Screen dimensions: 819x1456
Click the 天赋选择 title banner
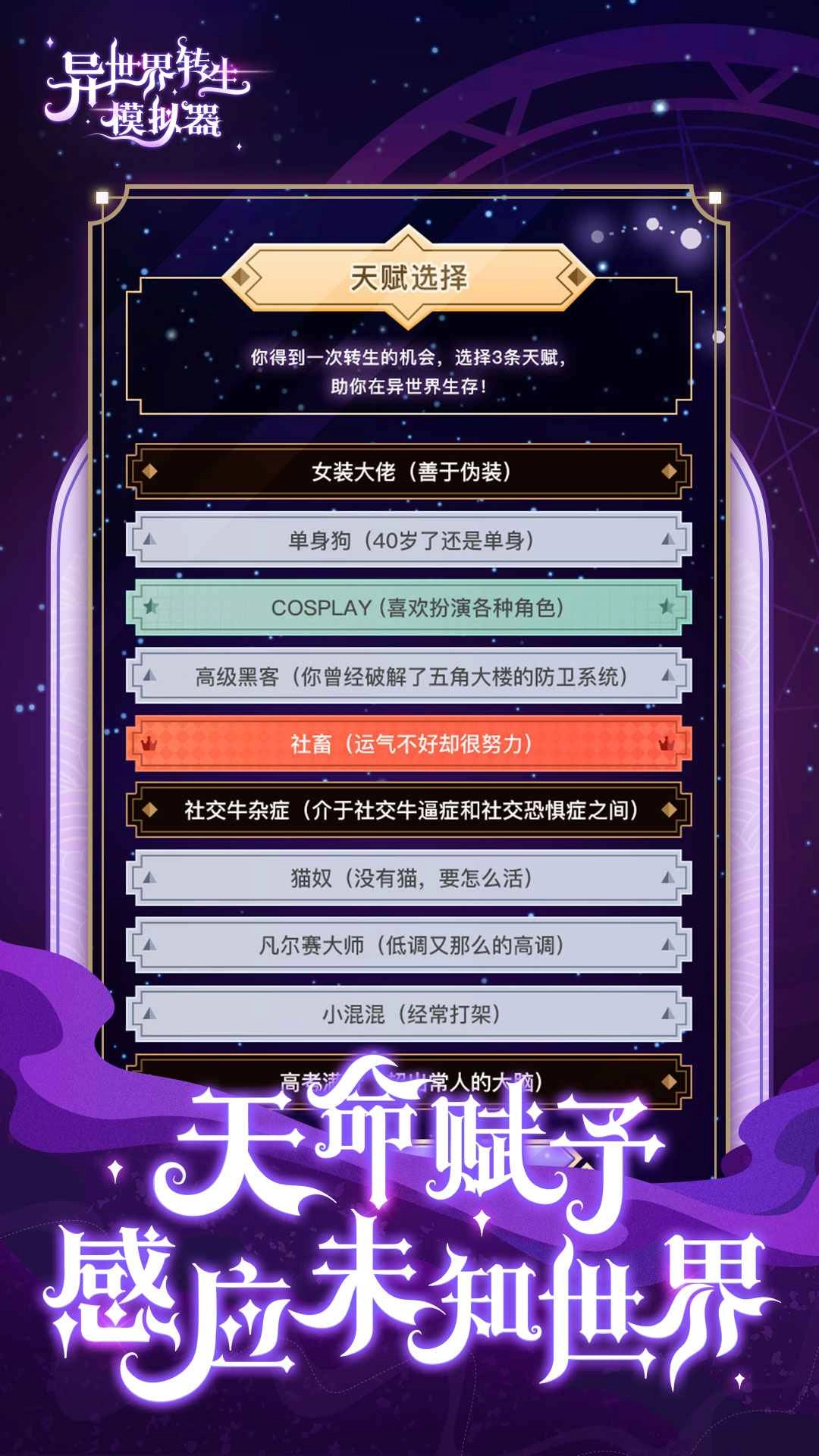[x=409, y=278]
